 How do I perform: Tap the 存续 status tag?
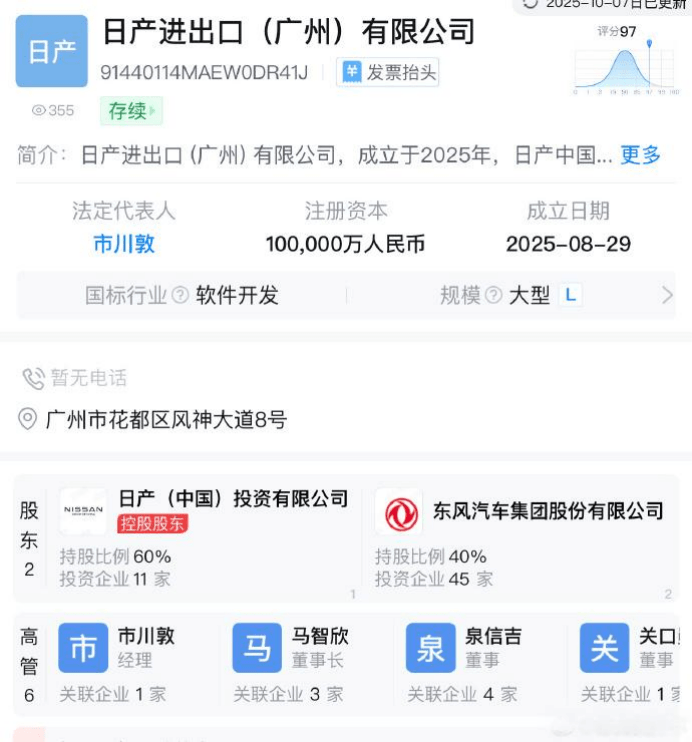pos(130,111)
